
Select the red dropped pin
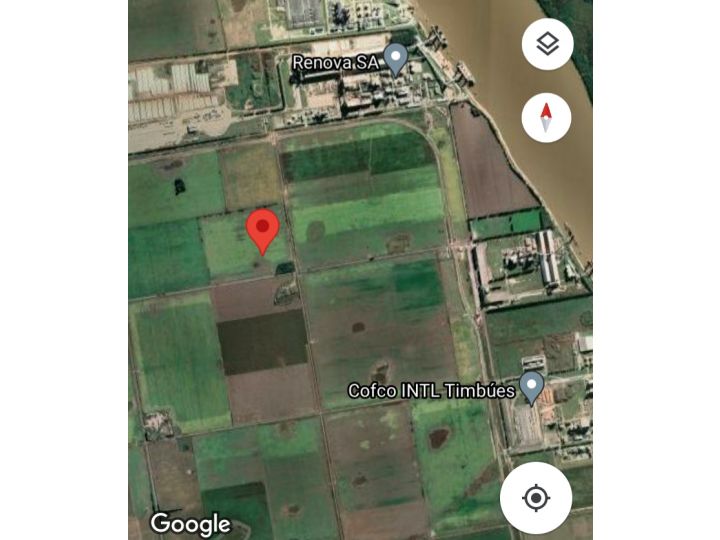click(263, 229)
